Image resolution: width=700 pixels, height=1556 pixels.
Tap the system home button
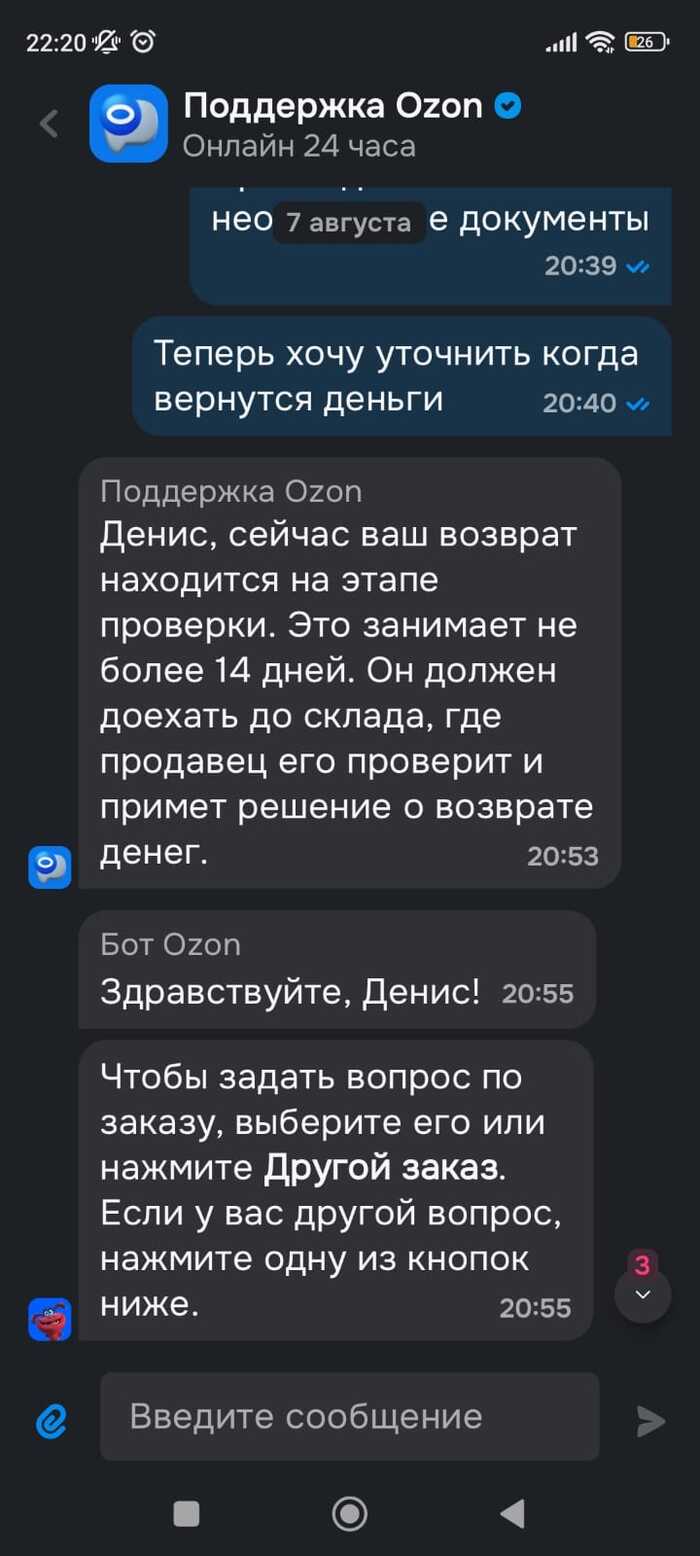tap(349, 1514)
